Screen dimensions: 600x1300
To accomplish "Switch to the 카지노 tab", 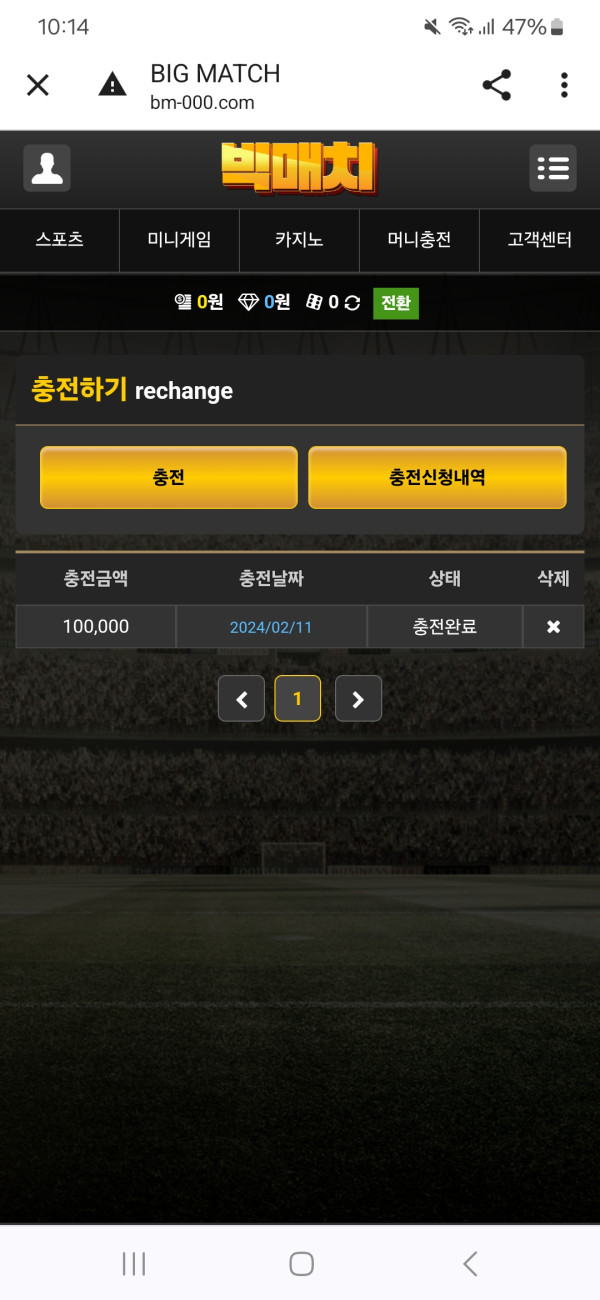I will pos(299,240).
